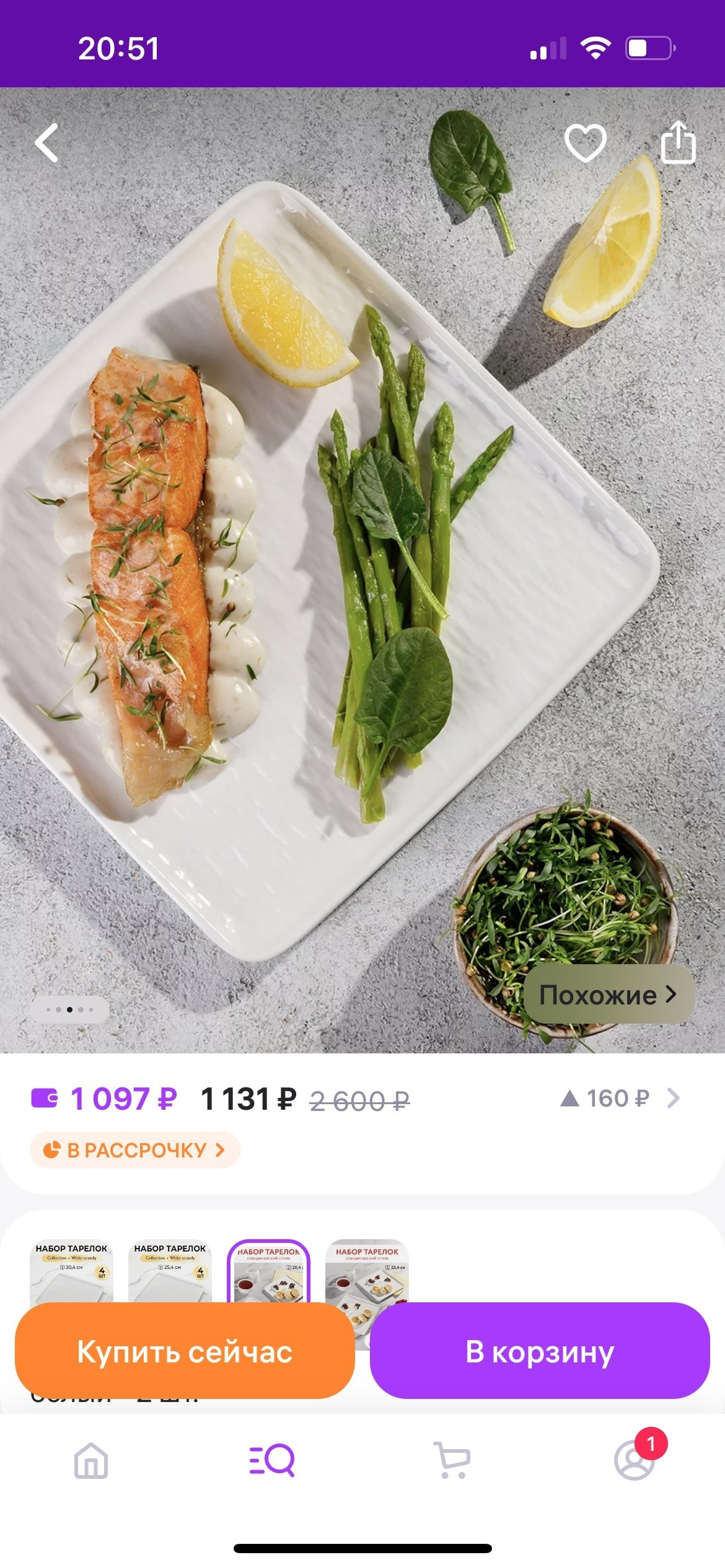Open similar items via Похожие
Screen dimensions: 725x1568
point(609,995)
